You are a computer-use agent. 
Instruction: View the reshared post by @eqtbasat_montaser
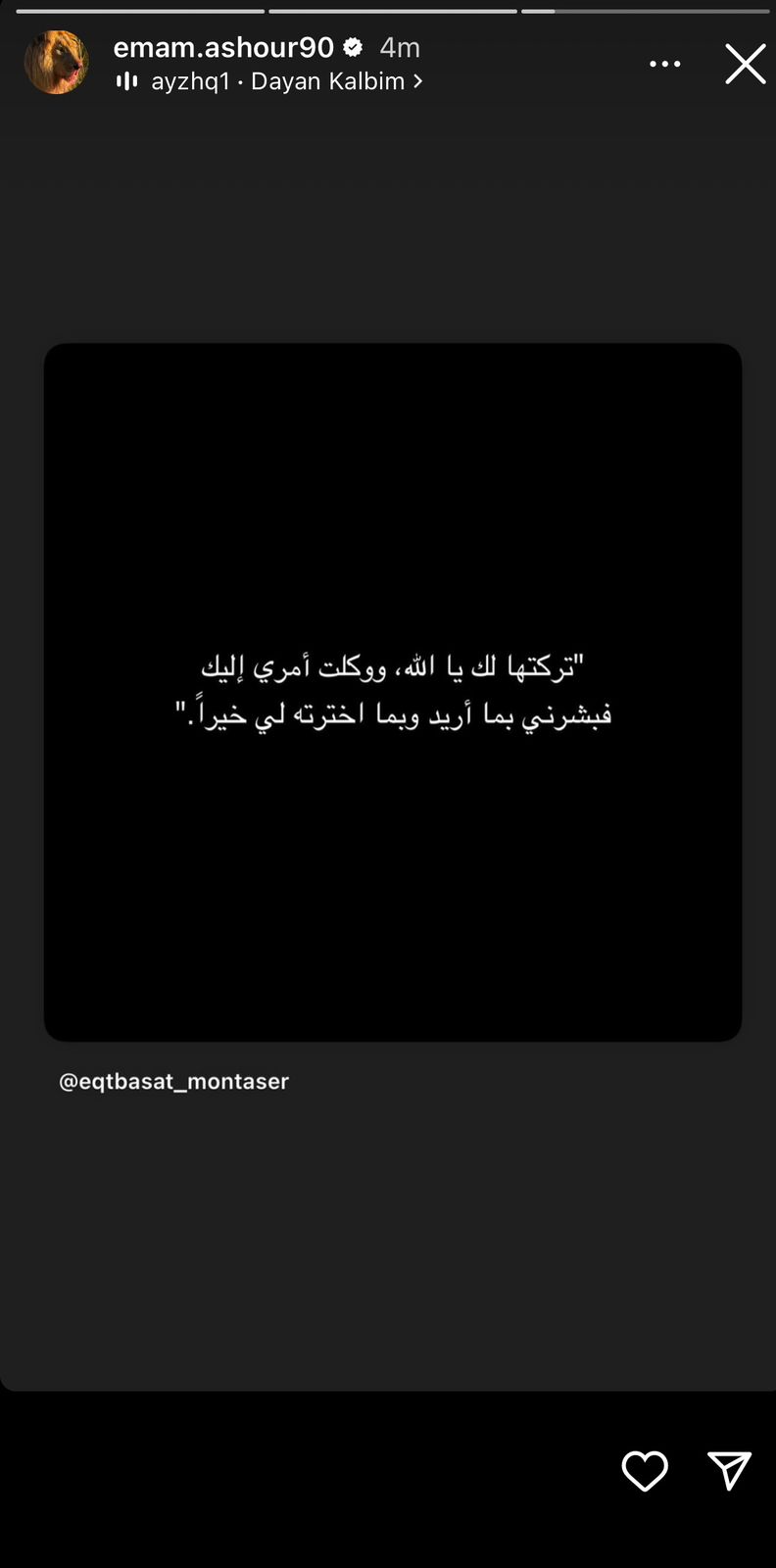click(392, 691)
